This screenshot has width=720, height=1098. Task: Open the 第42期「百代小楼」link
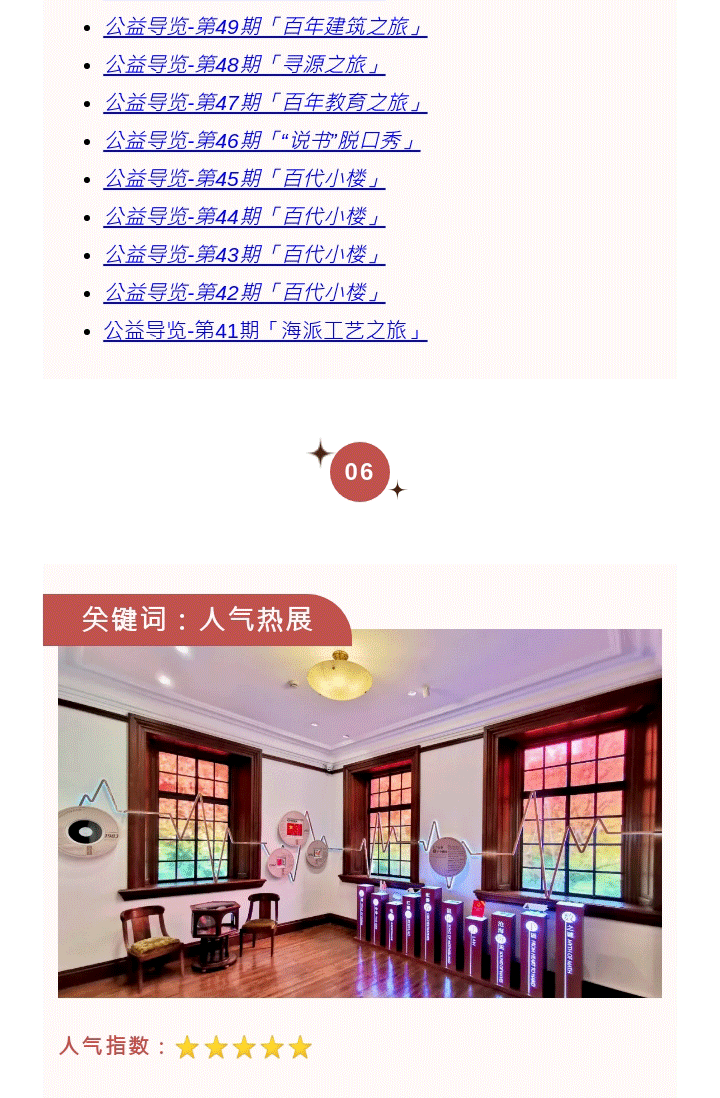tap(244, 293)
